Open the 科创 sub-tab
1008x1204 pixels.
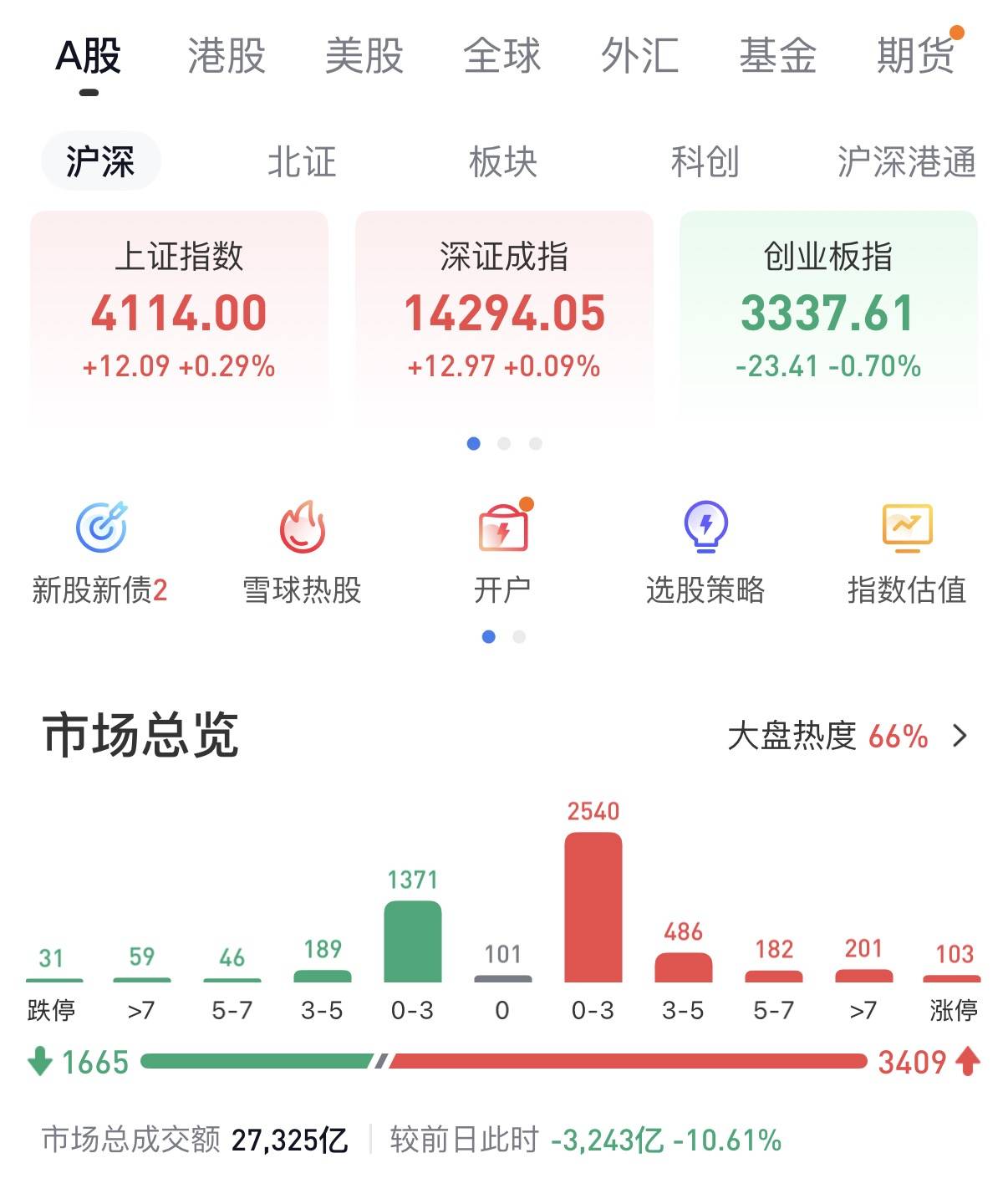[705, 161]
